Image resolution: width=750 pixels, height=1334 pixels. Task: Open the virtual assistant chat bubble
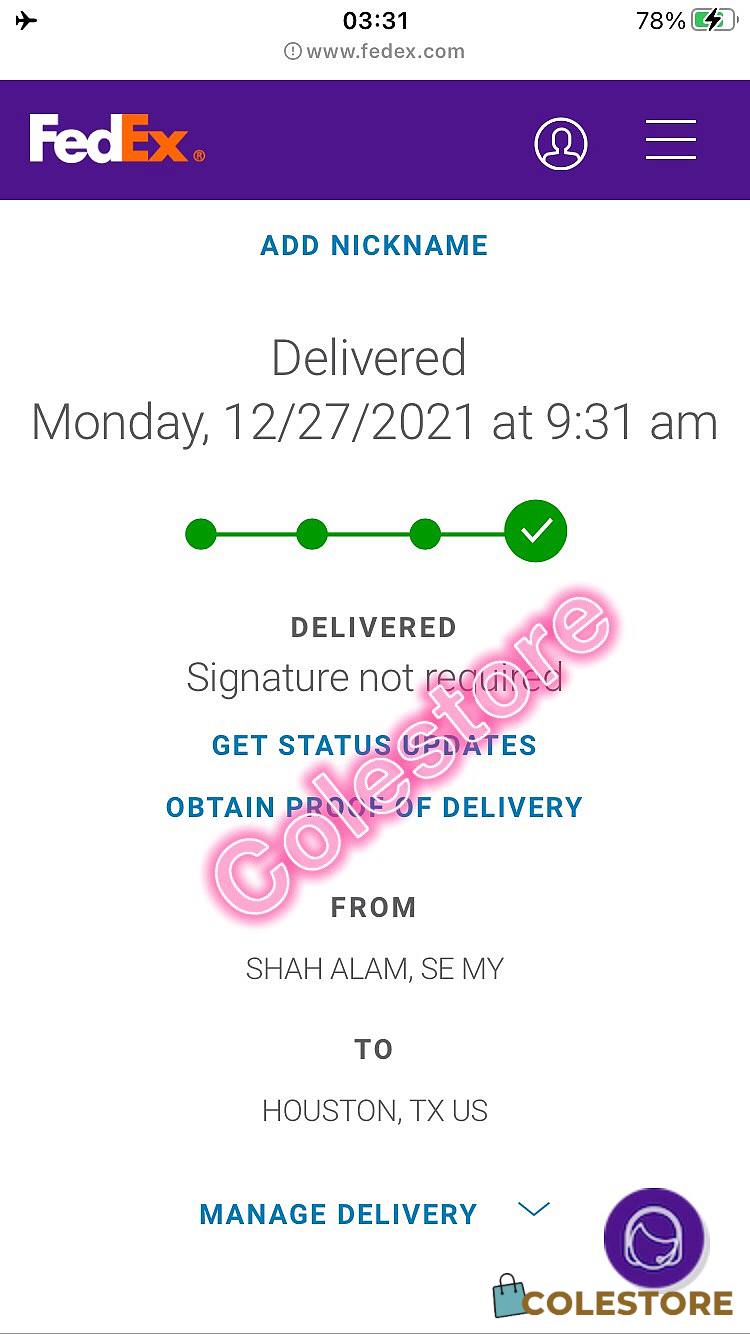click(655, 1238)
